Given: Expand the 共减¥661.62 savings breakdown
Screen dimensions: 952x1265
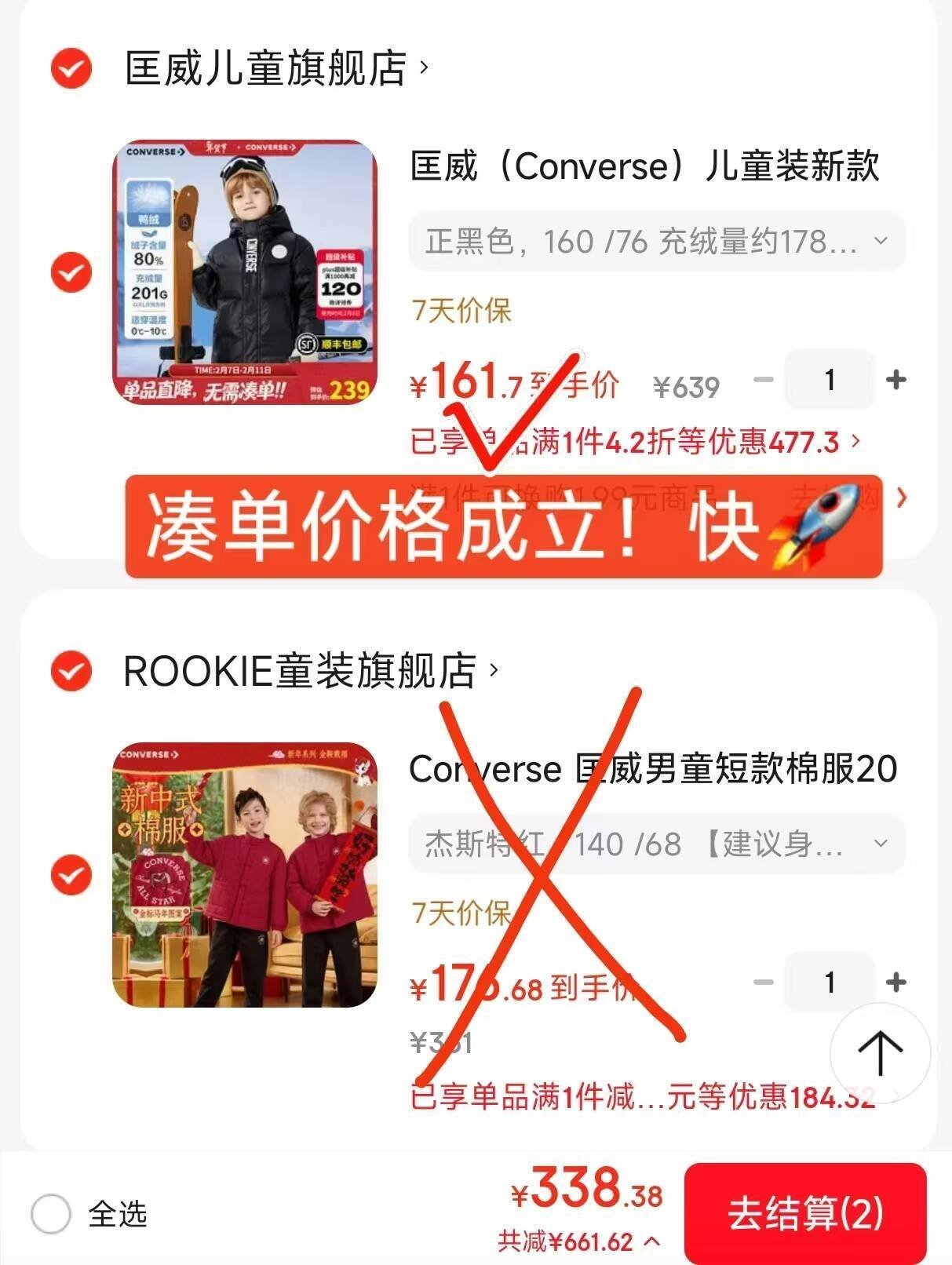Looking at the screenshot, I should (578, 1241).
